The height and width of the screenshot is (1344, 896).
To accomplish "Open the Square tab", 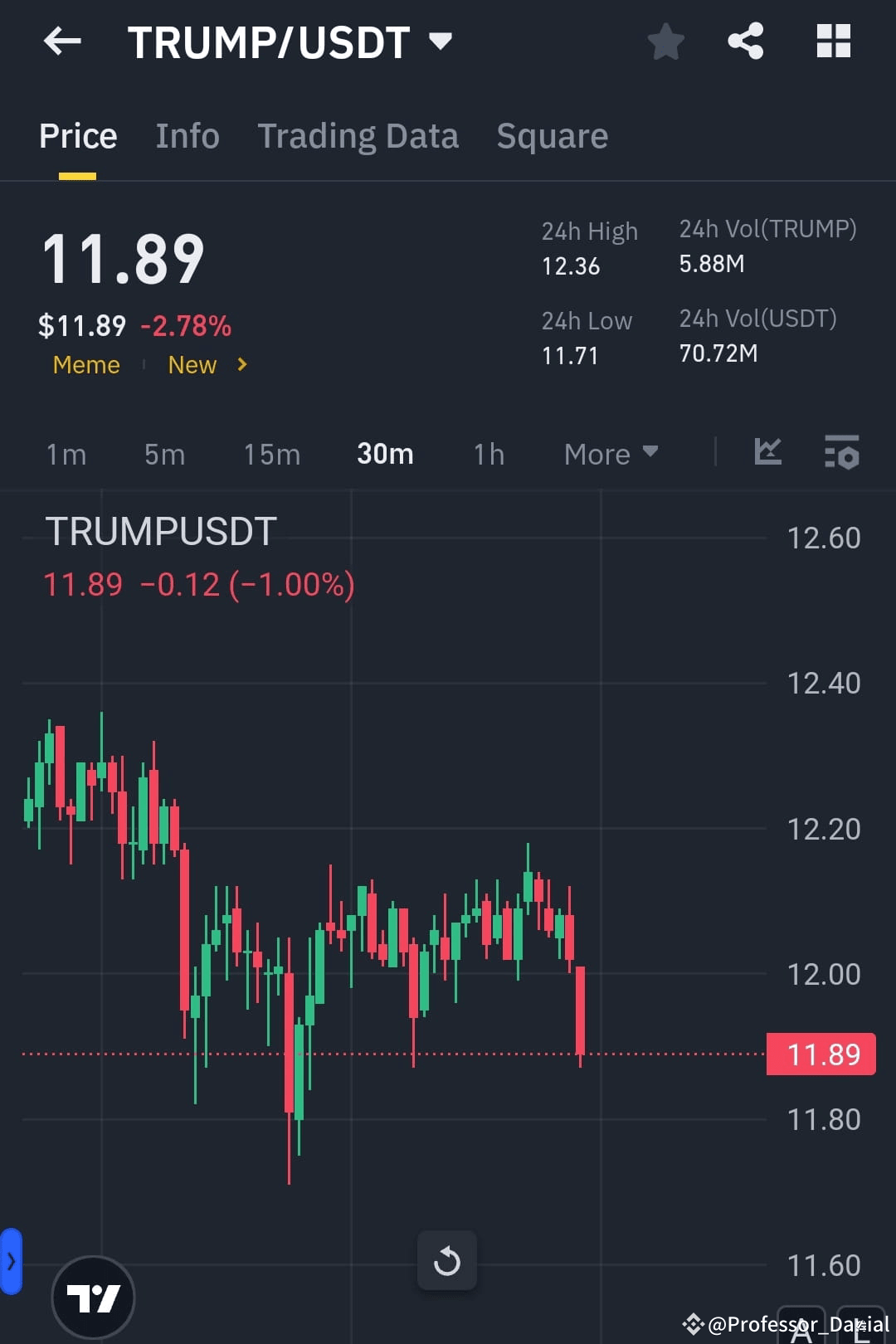I will click(x=552, y=135).
